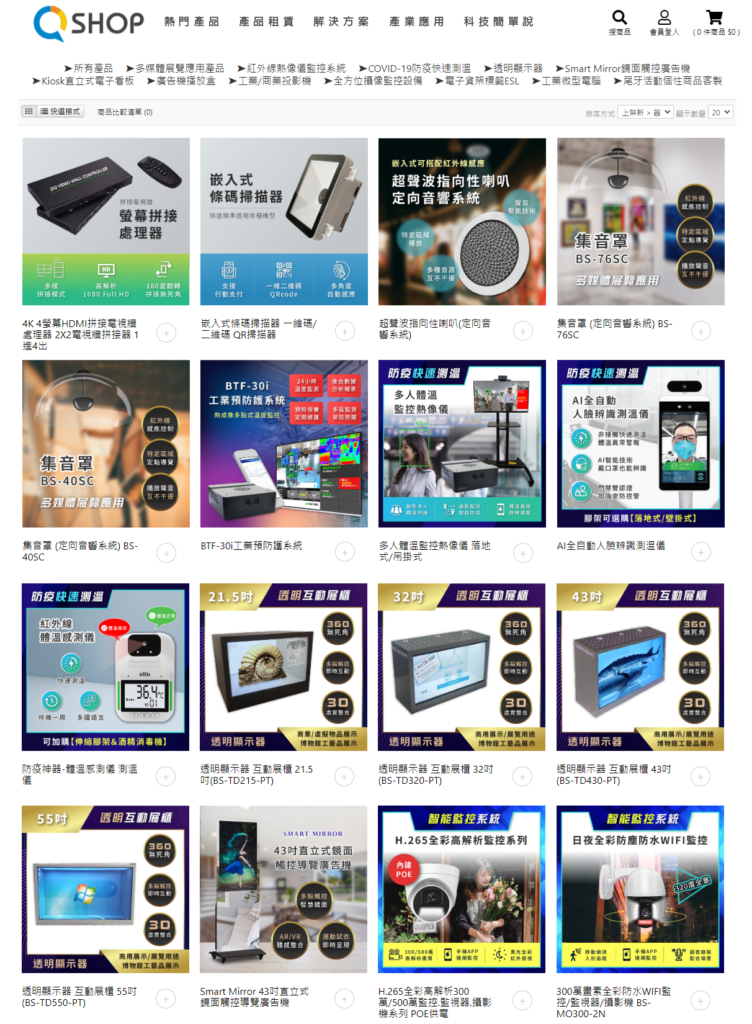Open the 解決方案 menu
752x1024 pixels.
tap(341, 21)
